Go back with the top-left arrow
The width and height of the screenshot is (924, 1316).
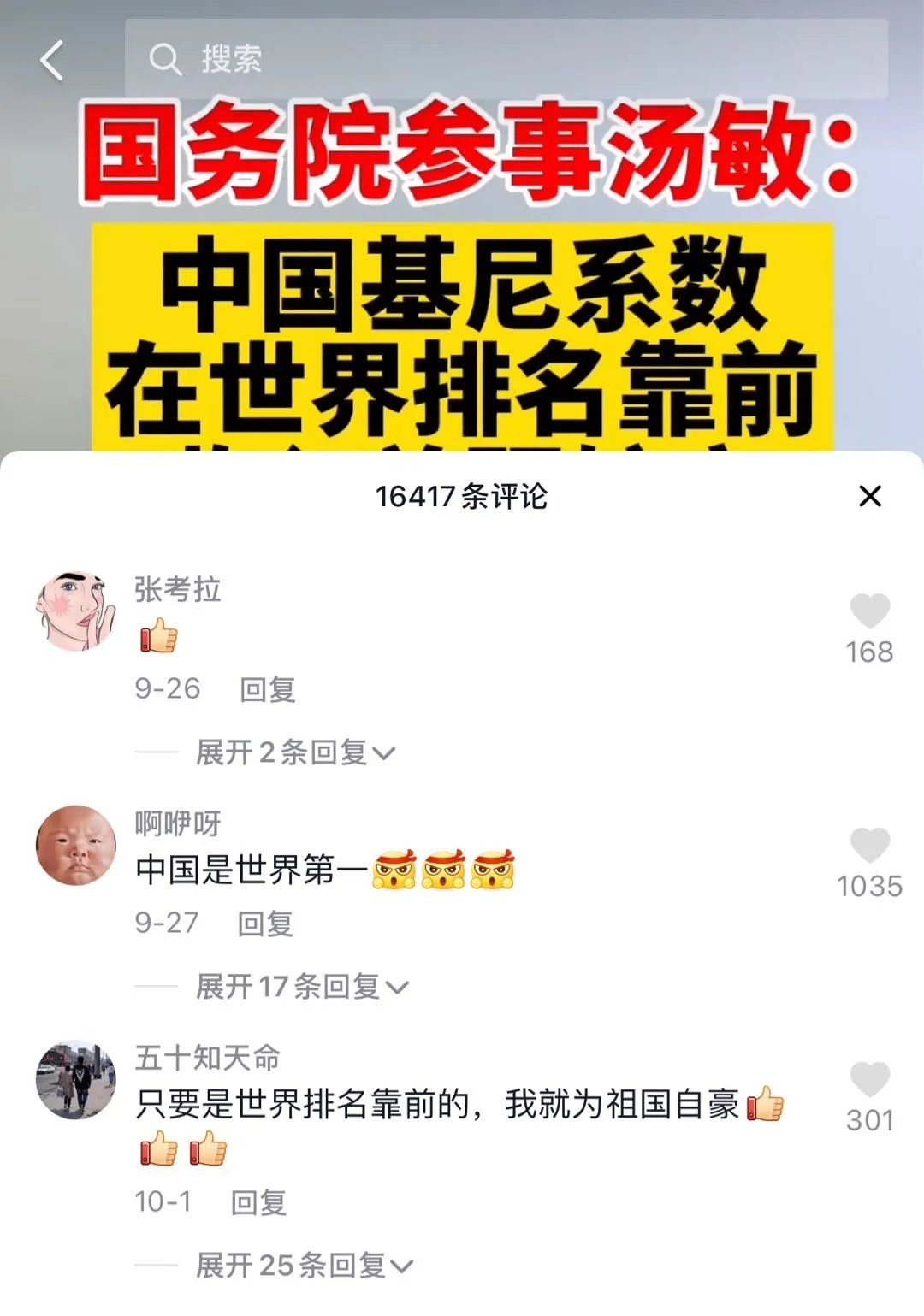52,61
